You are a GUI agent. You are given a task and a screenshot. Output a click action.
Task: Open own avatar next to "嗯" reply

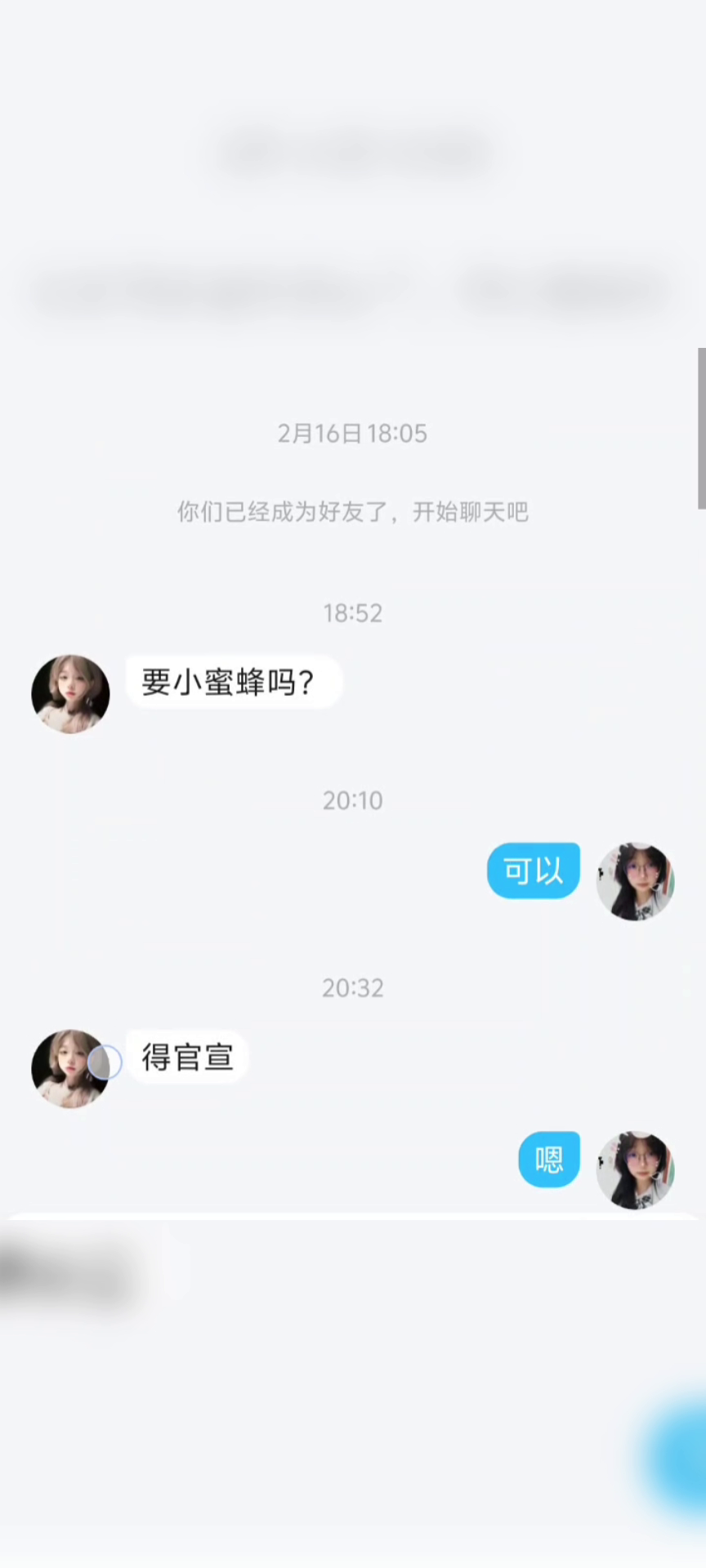tap(635, 1169)
